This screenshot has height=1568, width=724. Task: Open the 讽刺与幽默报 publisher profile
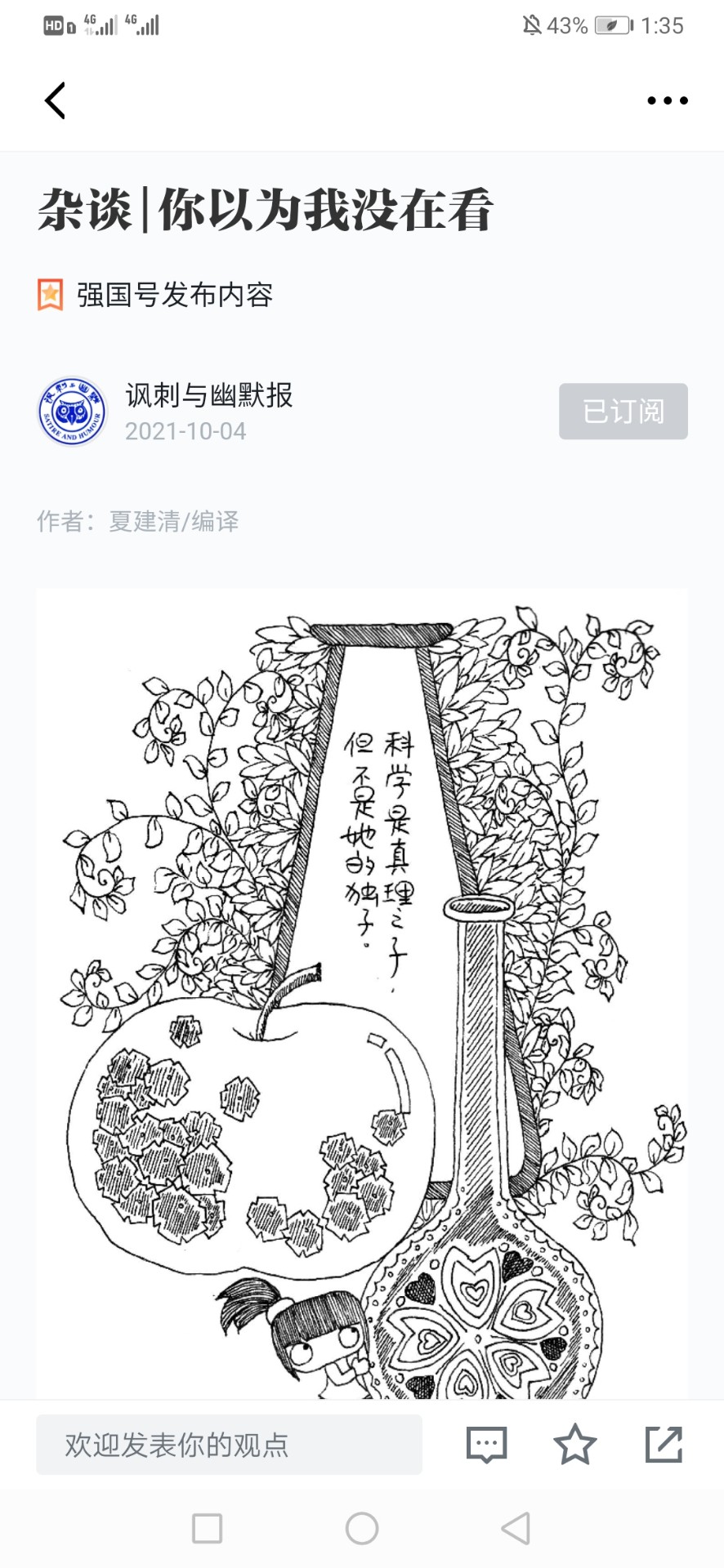209,395
